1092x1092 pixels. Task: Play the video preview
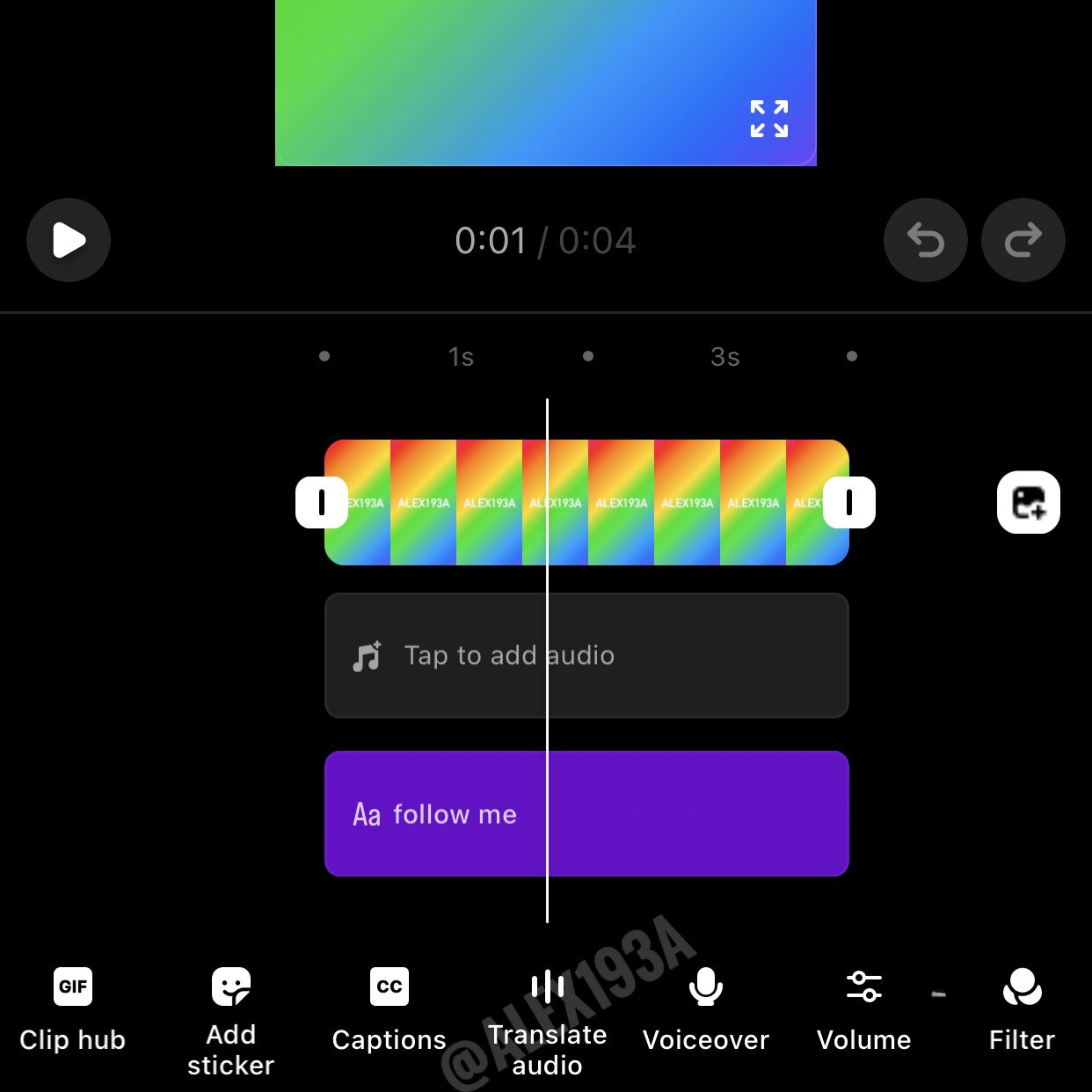[x=68, y=240]
